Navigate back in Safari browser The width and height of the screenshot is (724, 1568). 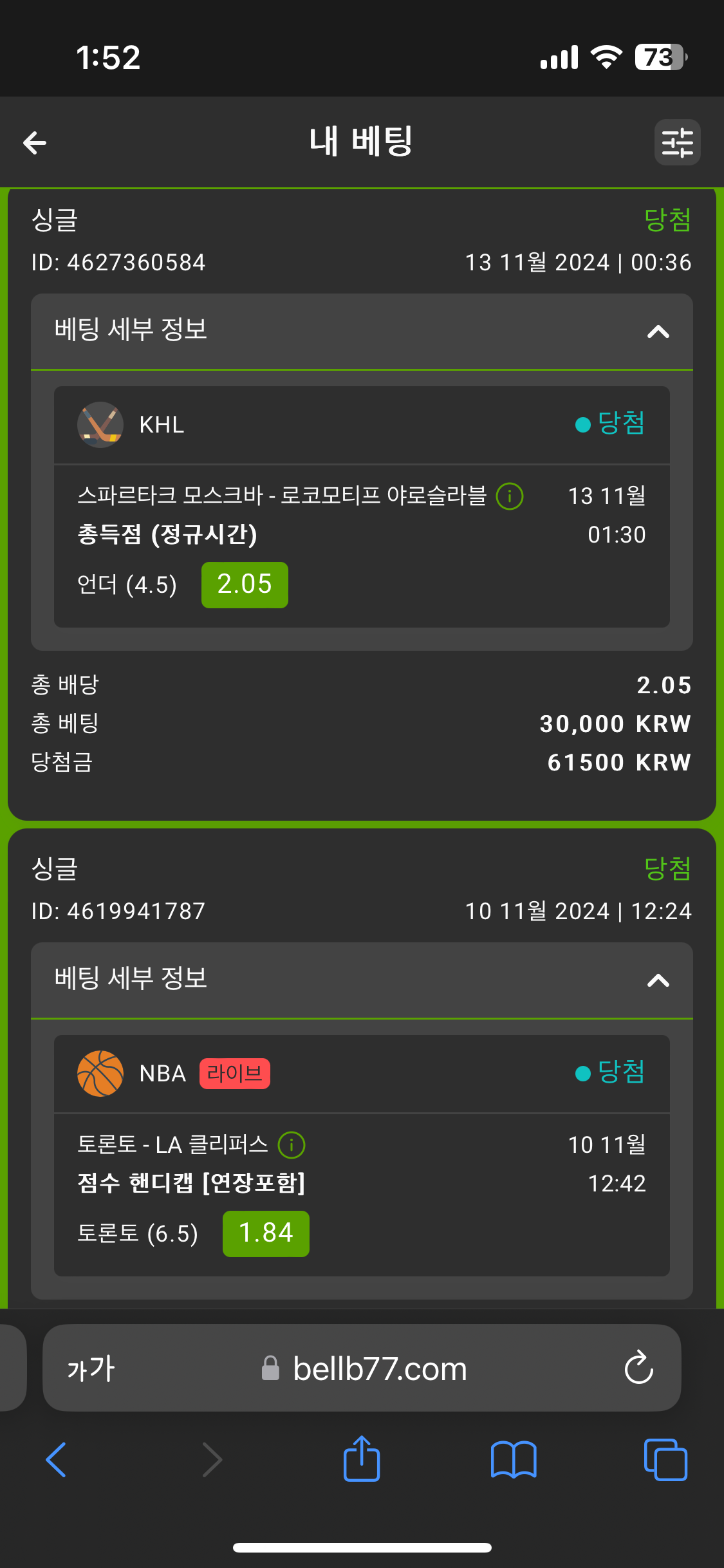click(x=57, y=1459)
